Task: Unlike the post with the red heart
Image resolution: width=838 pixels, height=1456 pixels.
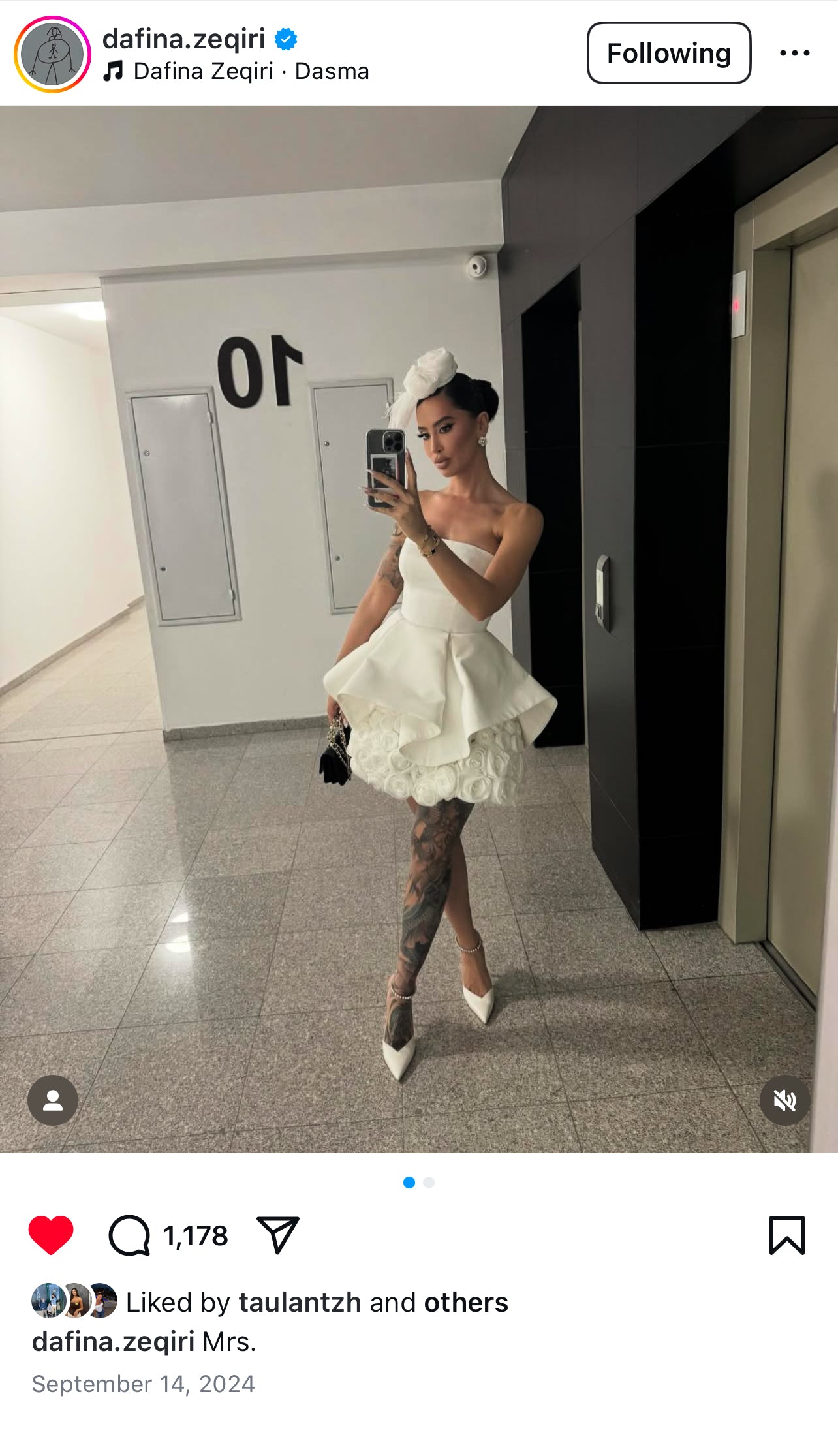Action: (x=51, y=1235)
